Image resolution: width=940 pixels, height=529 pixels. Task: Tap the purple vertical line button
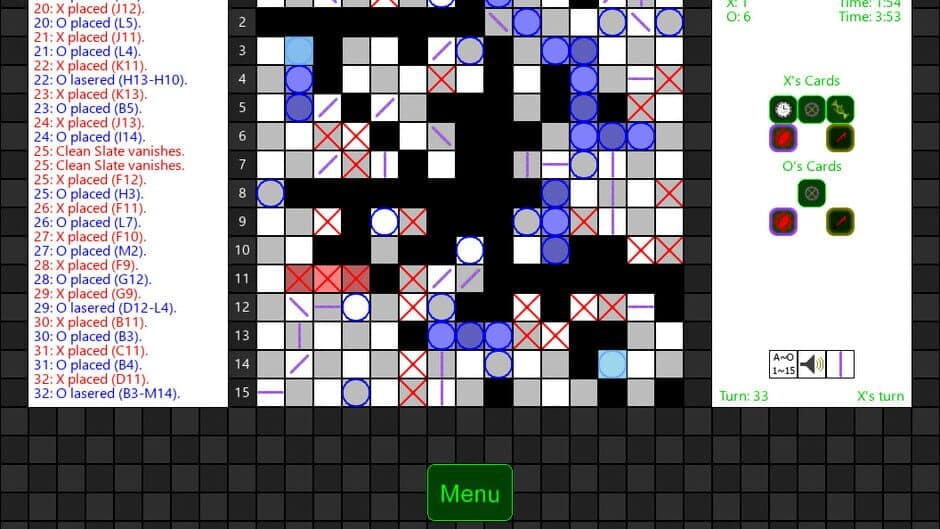click(x=841, y=364)
